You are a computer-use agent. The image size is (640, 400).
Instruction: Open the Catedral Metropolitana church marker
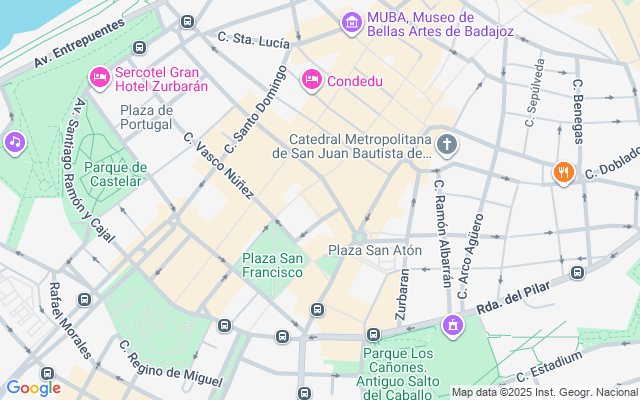(x=447, y=145)
